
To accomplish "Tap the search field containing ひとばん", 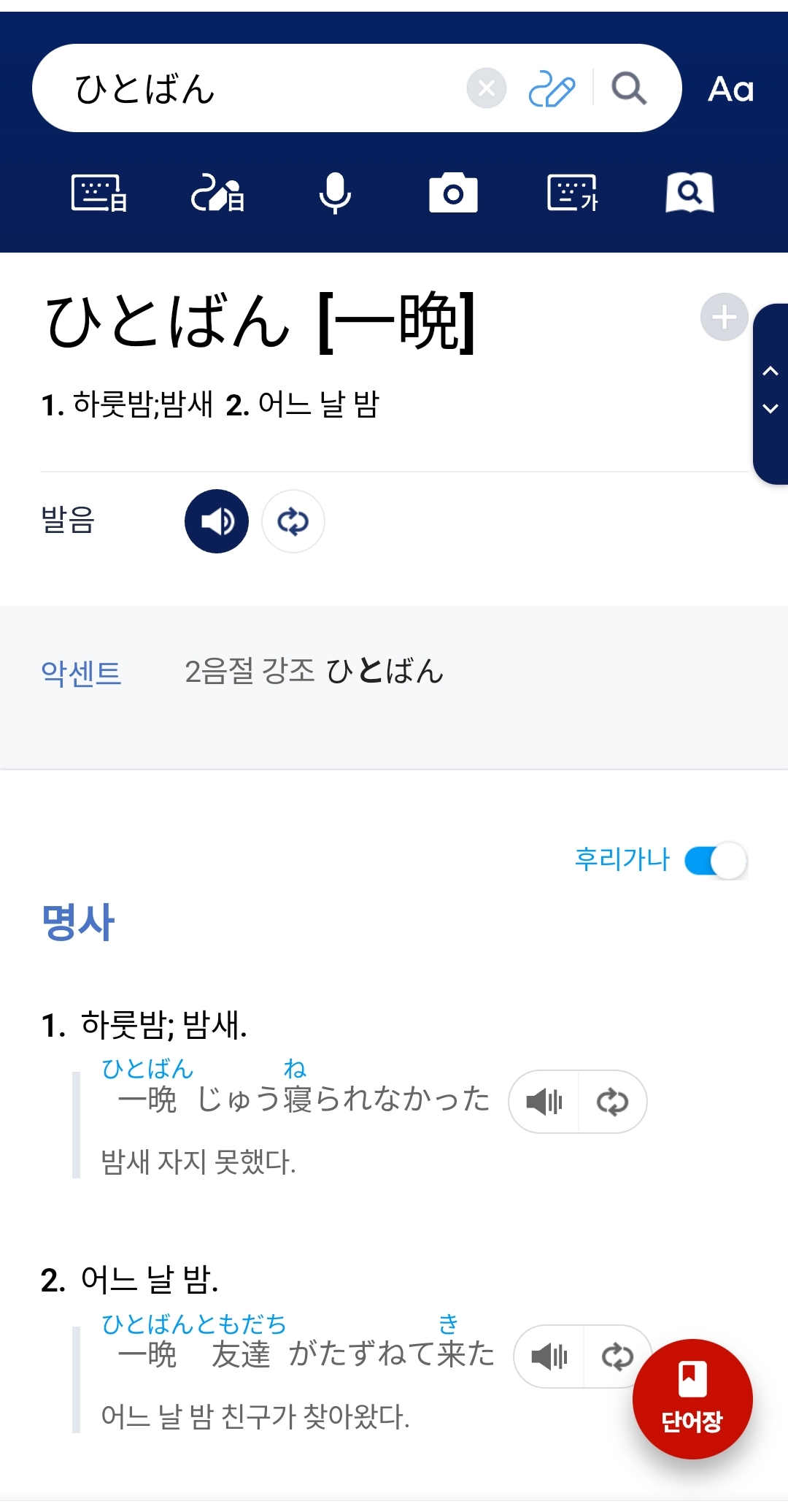I will [263, 88].
